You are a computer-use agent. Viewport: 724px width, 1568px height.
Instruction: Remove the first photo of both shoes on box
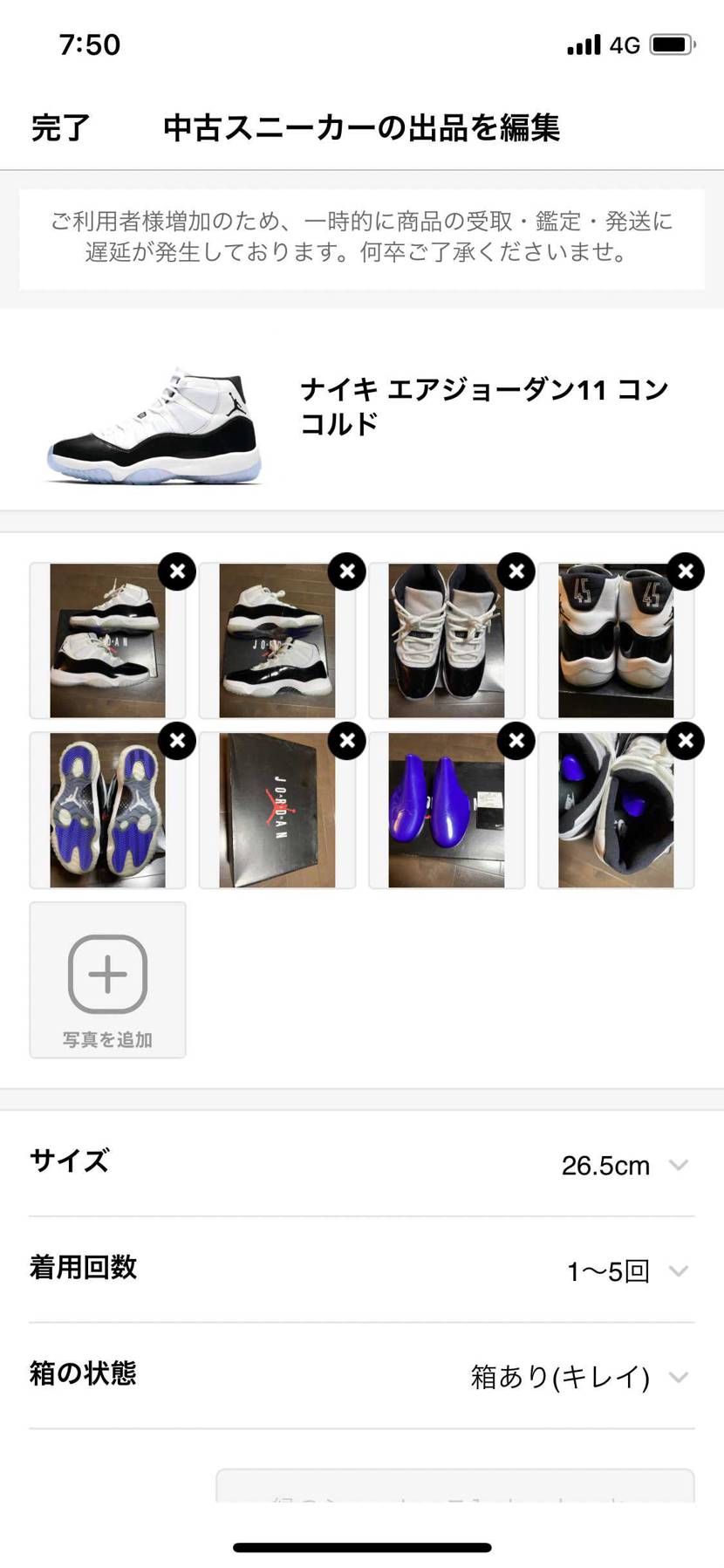[177, 572]
